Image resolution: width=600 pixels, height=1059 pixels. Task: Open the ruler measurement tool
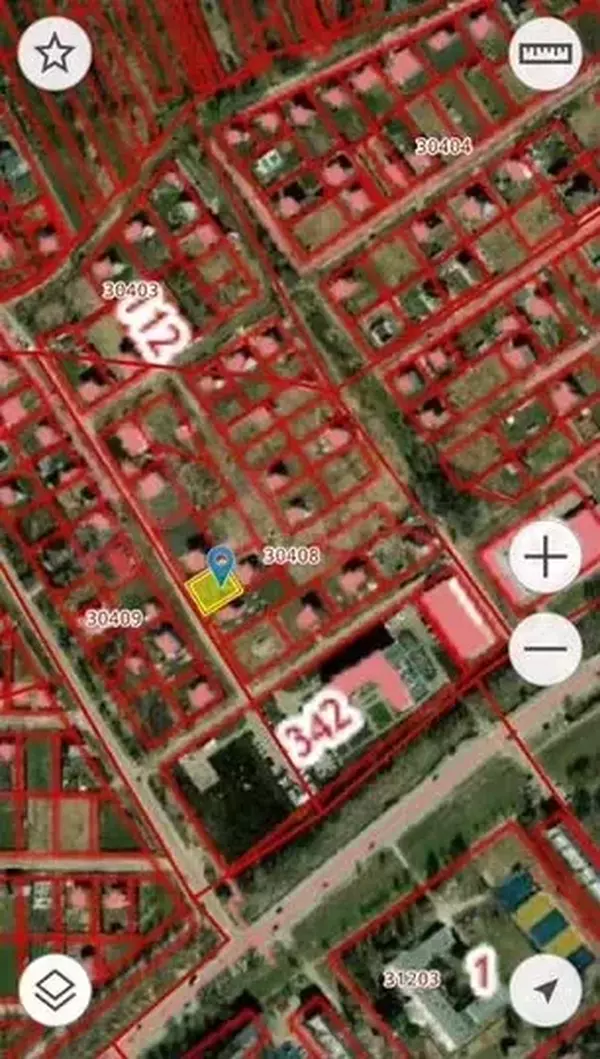click(x=545, y=54)
